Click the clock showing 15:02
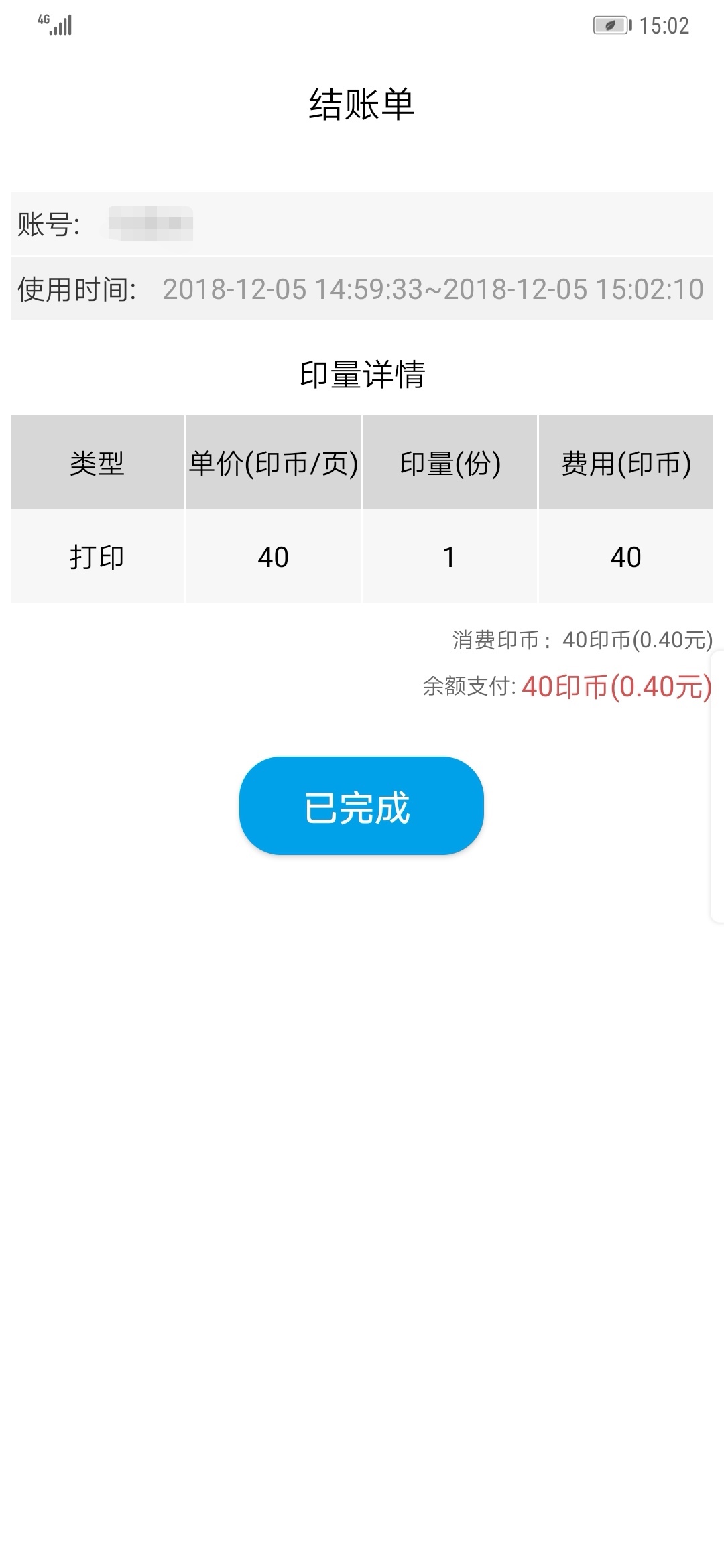Image resolution: width=724 pixels, height=1568 pixels. [664, 27]
